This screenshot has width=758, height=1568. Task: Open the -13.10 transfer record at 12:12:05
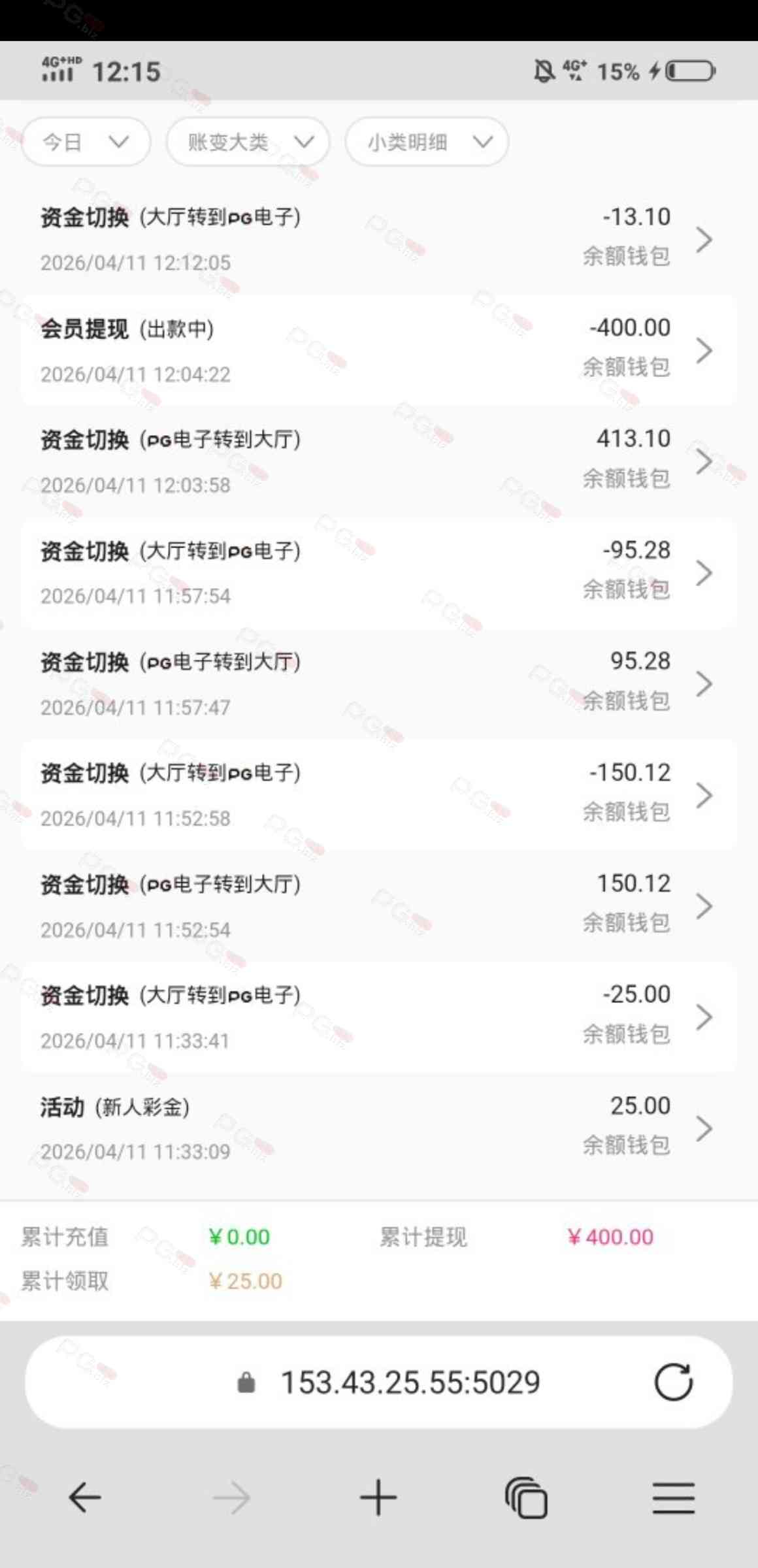click(x=379, y=239)
